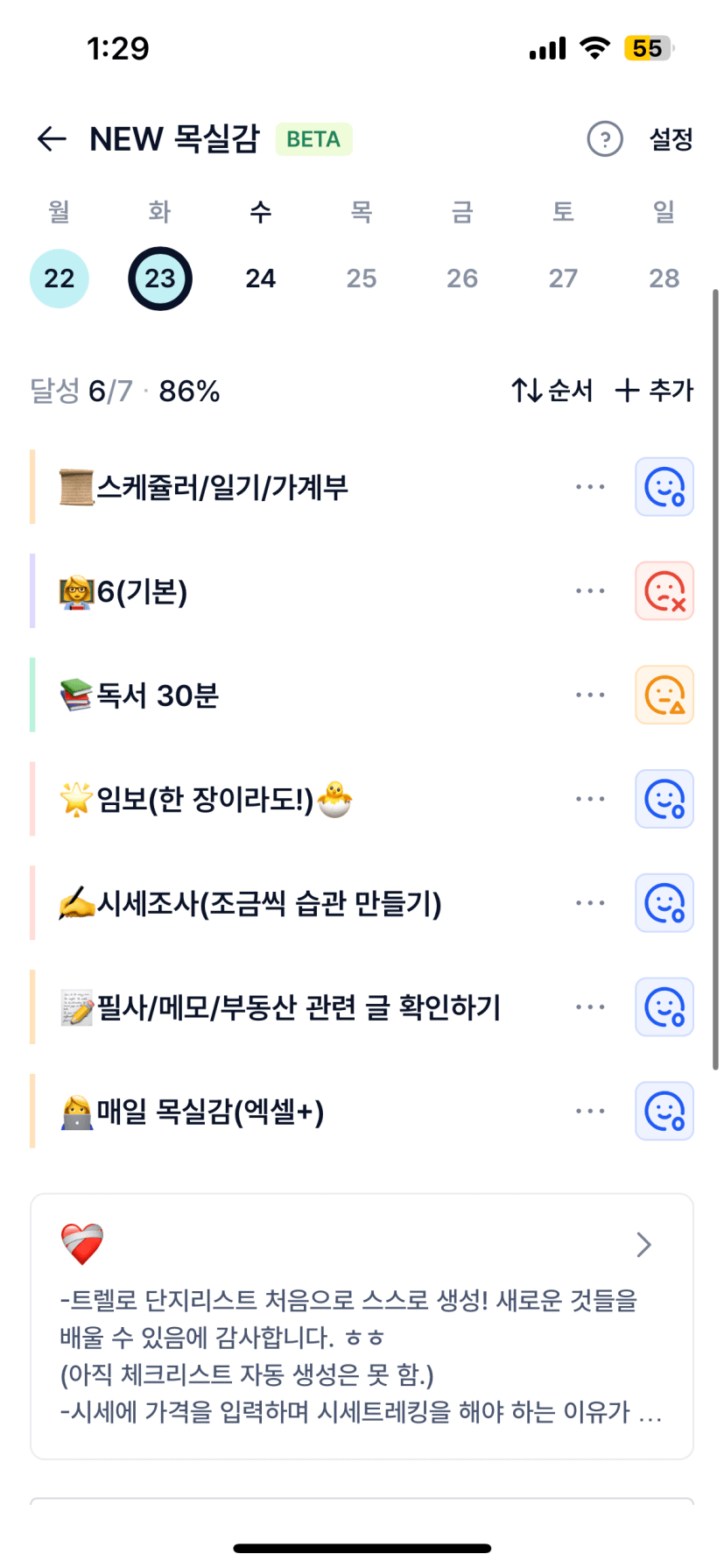Select date 25 in the week calendar
This screenshot has height=1568, width=724.
point(362,279)
